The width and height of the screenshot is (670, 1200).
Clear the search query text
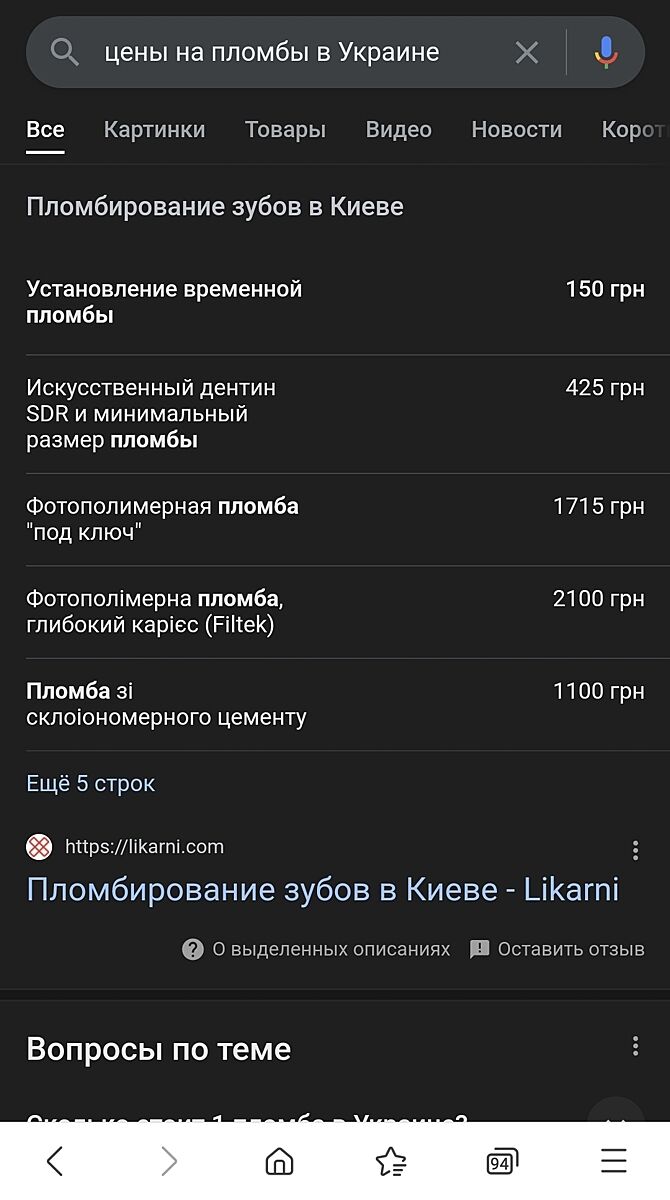pos(527,52)
